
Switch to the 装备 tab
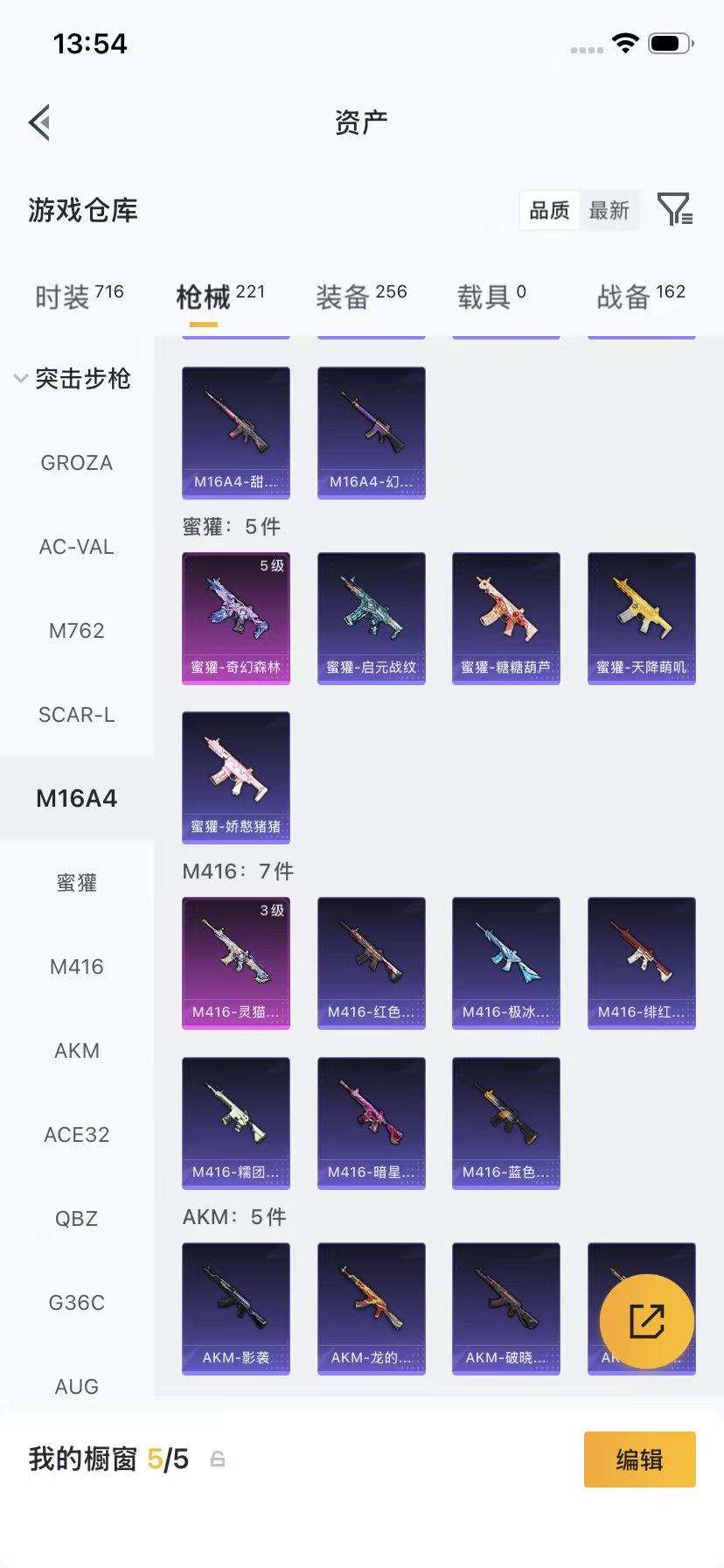pyautogui.click(x=361, y=297)
